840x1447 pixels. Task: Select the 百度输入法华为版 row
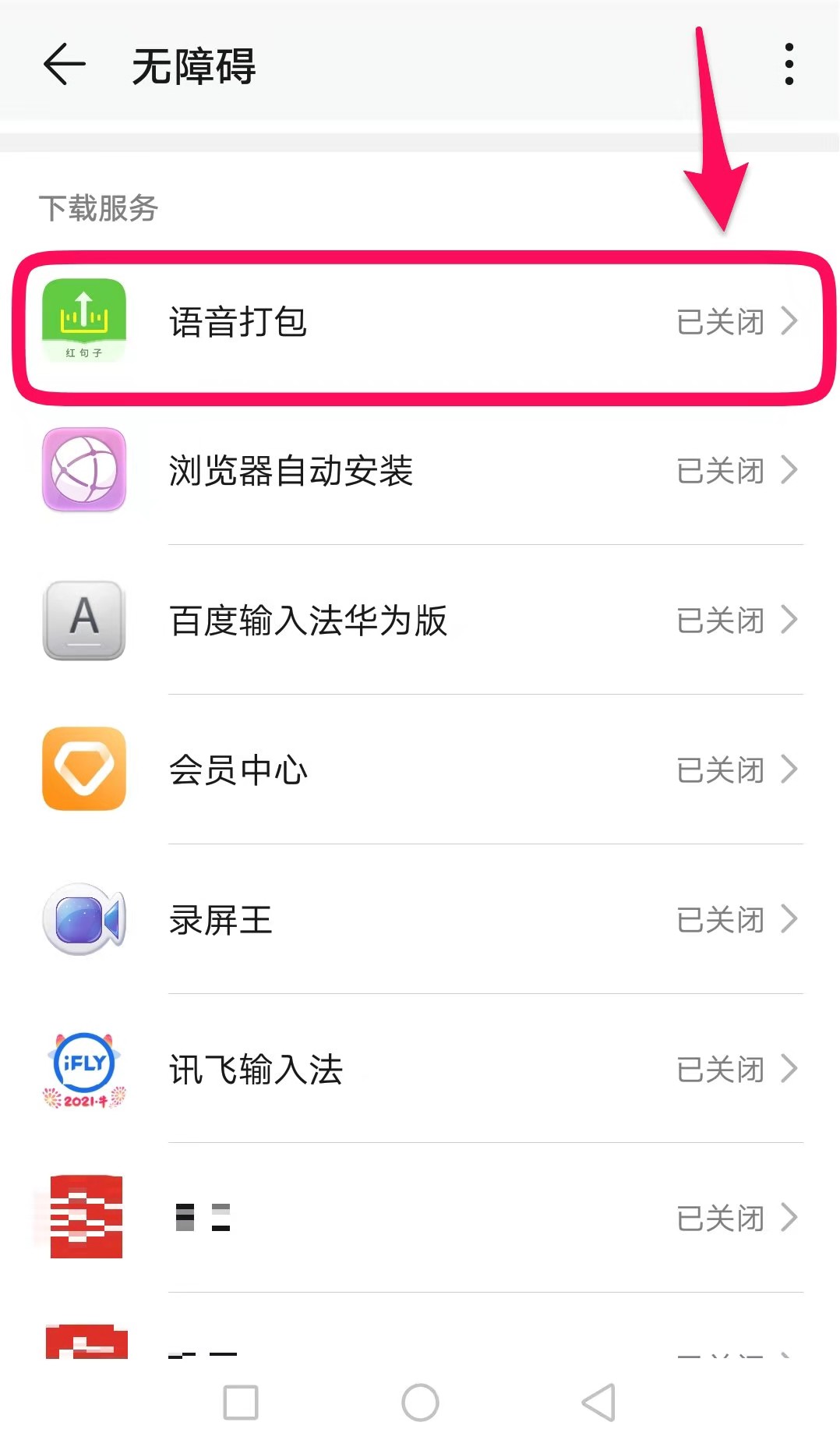coord(420,620)
